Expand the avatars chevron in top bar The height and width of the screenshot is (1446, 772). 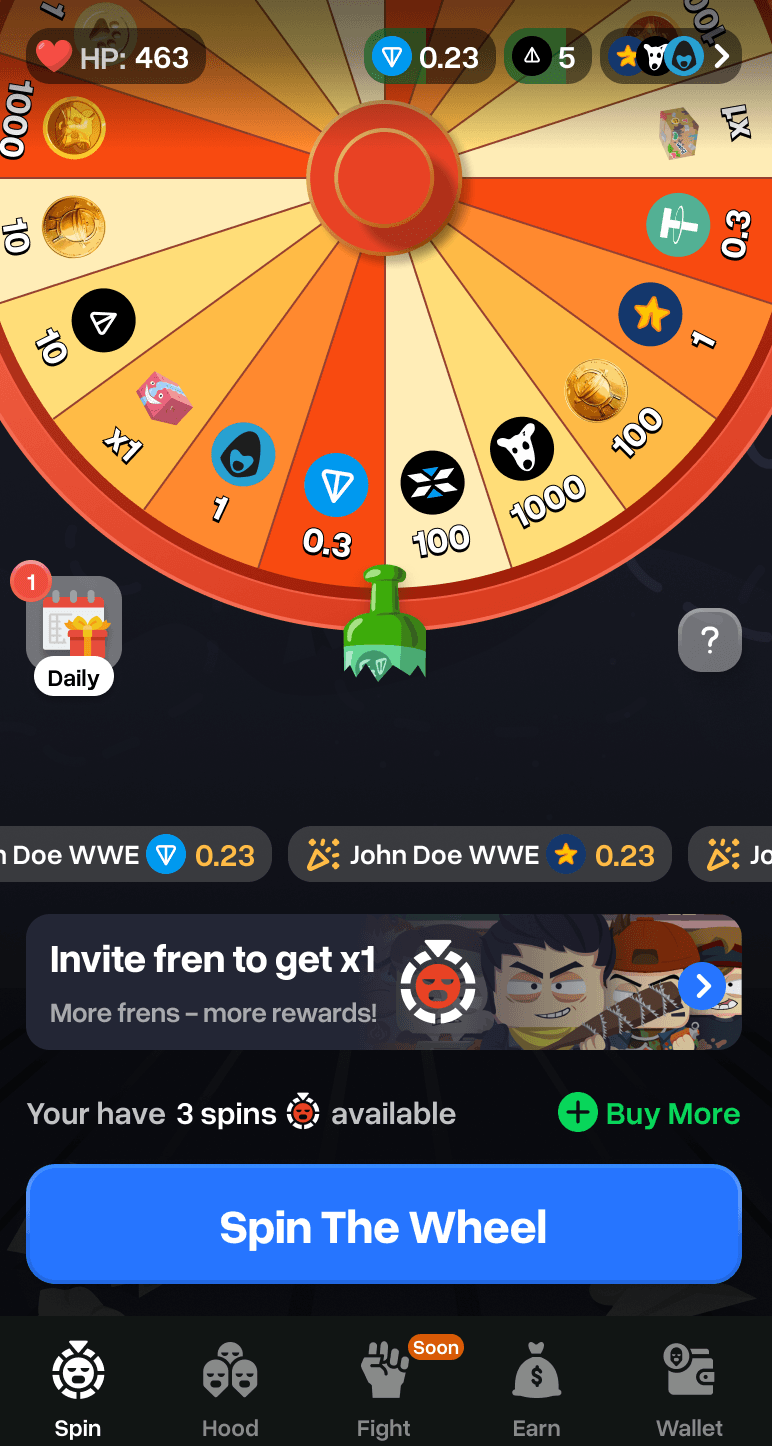click(722, 57)
